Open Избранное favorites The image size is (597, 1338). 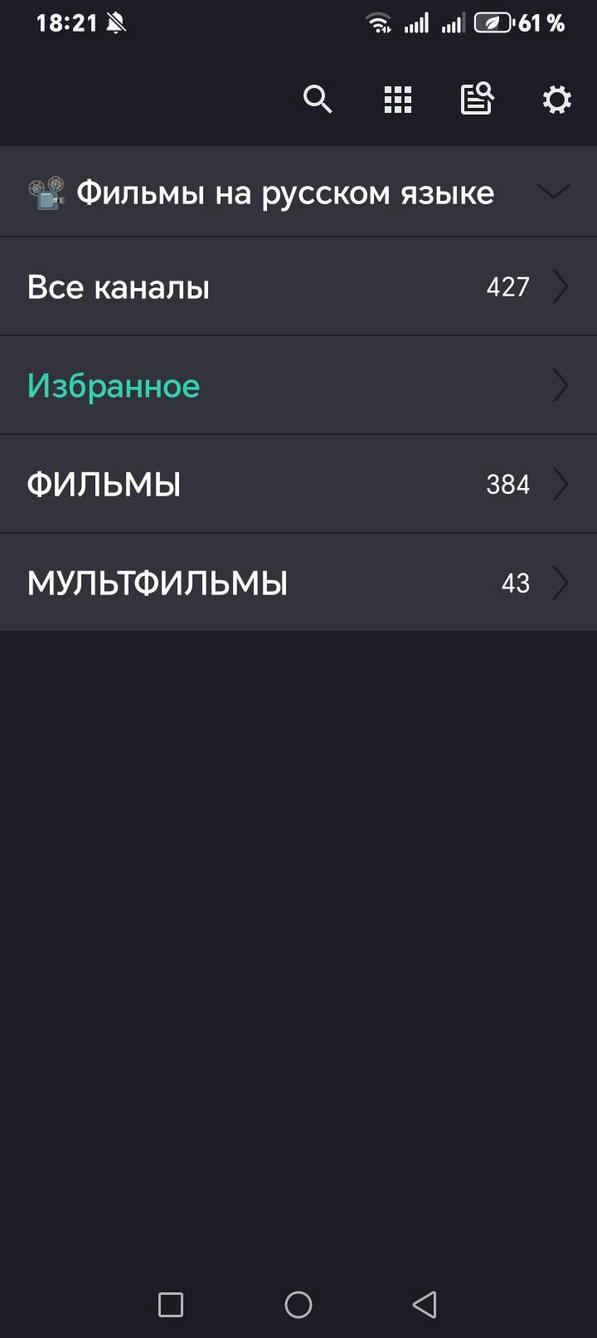click(x=298, y=385)
